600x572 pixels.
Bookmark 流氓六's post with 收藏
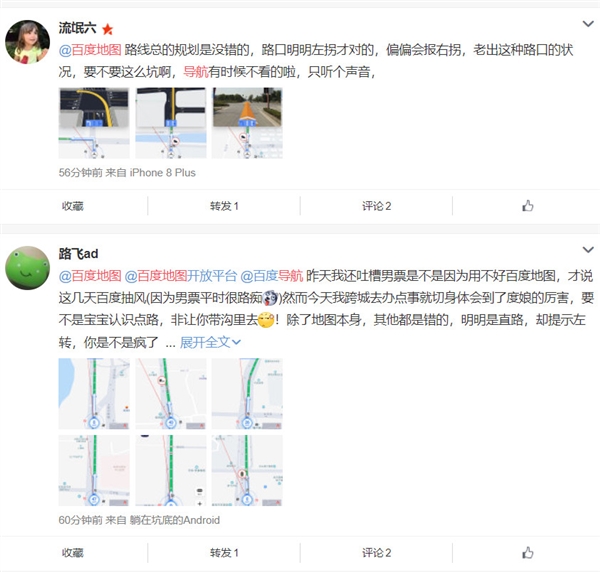click(x=73, y=206)
